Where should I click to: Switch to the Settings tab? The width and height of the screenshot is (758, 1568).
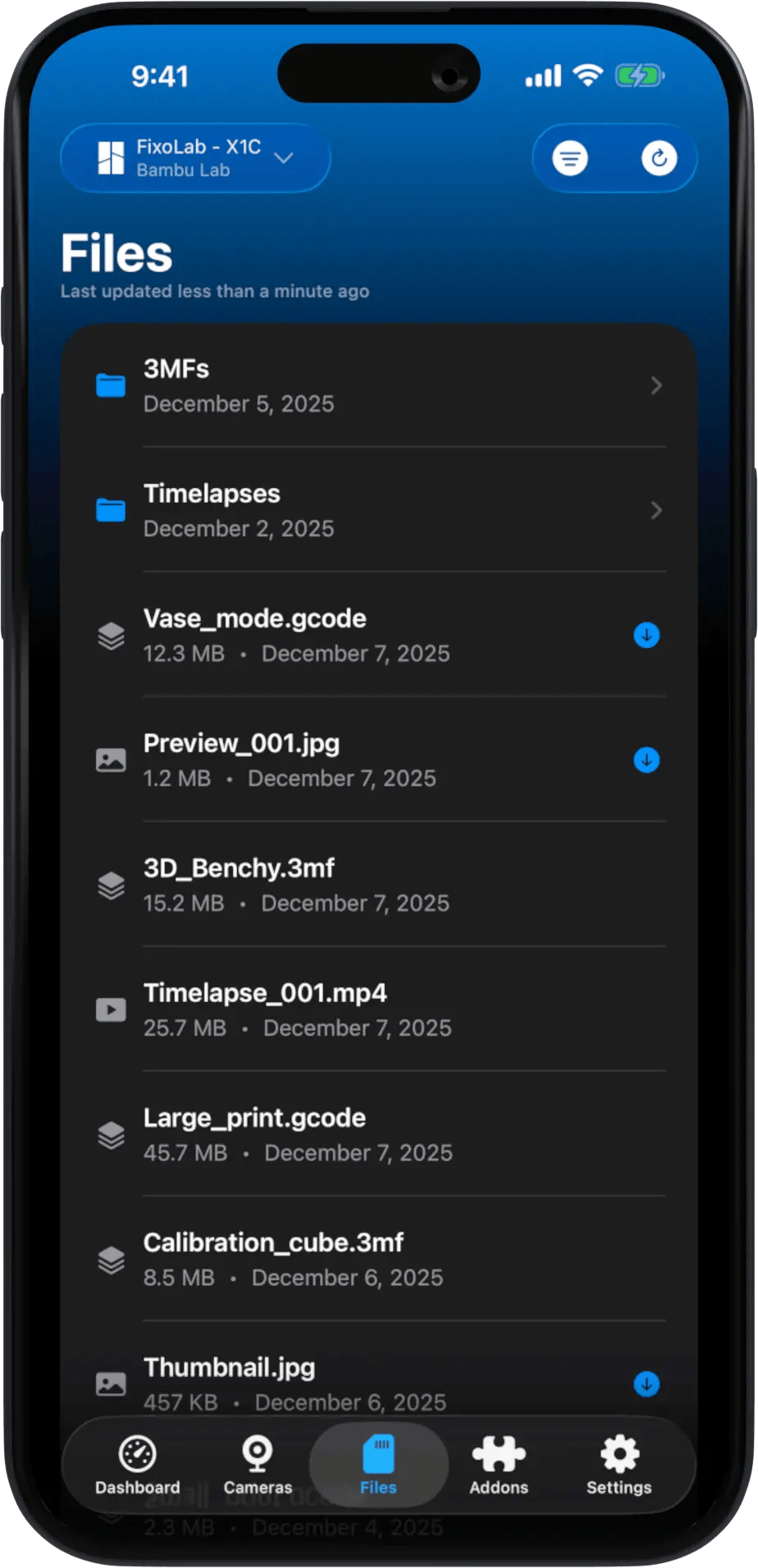click(x=619, y=1465)
